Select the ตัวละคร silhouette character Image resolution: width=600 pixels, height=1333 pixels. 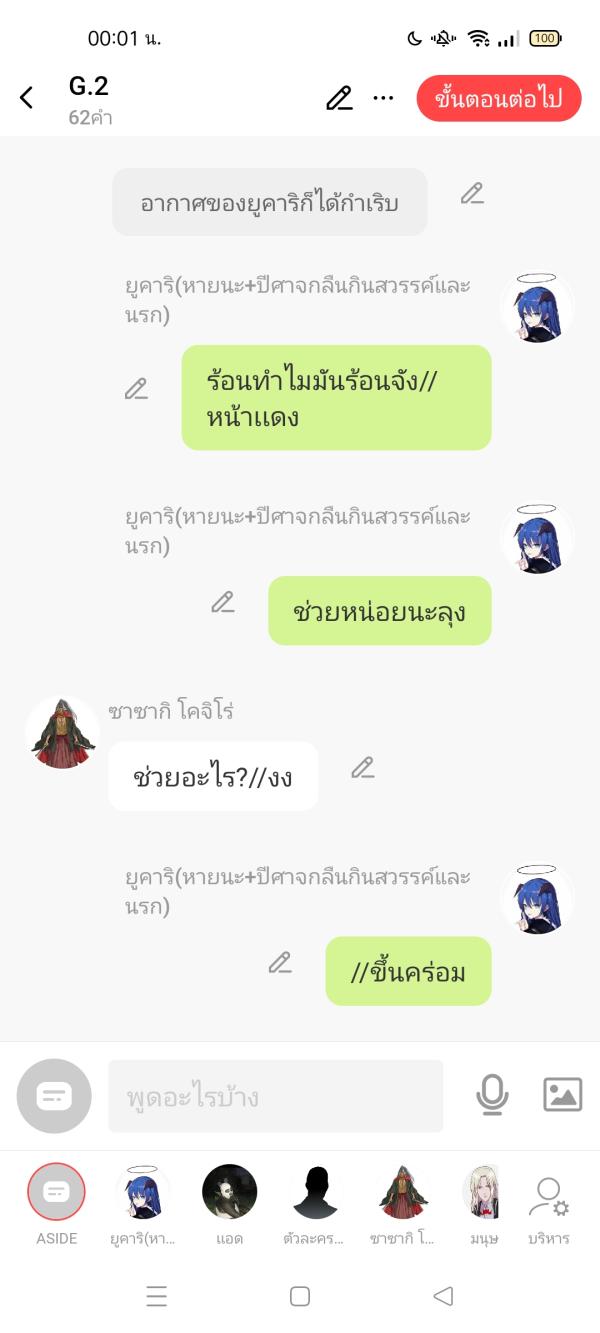(x=316, y=1192)
